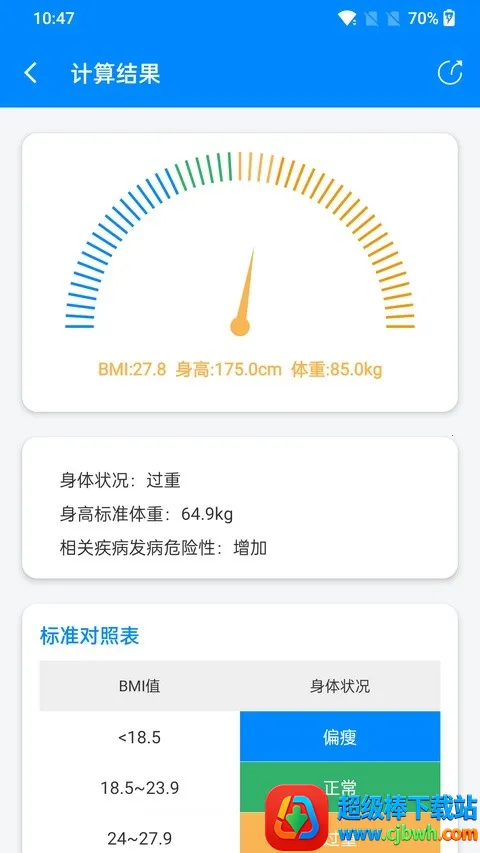
Task: Go back from the 计算结果 screen
Action: point(30,73)
